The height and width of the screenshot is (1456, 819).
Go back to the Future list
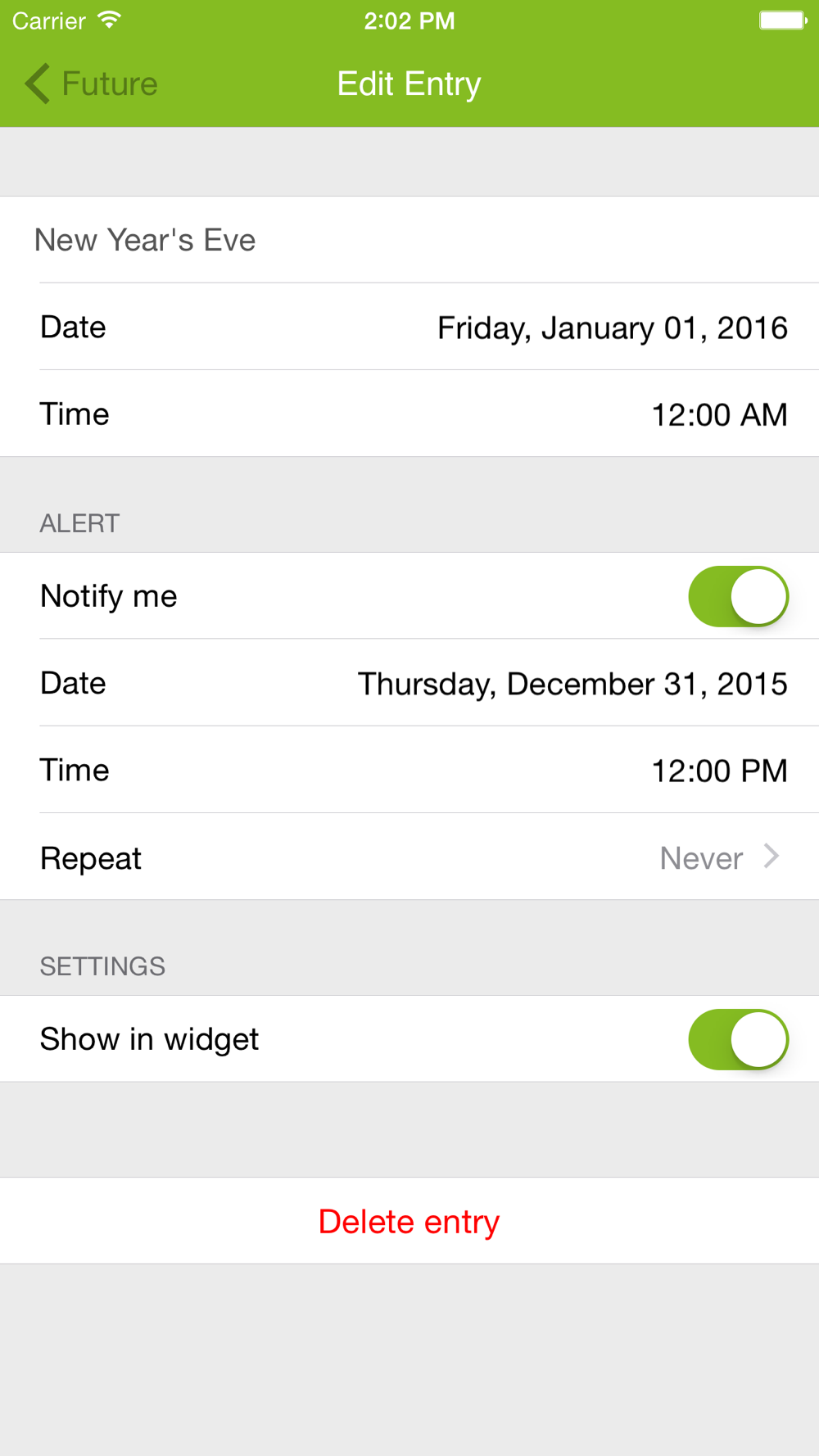pyautogui.click(x=90, y=84)
